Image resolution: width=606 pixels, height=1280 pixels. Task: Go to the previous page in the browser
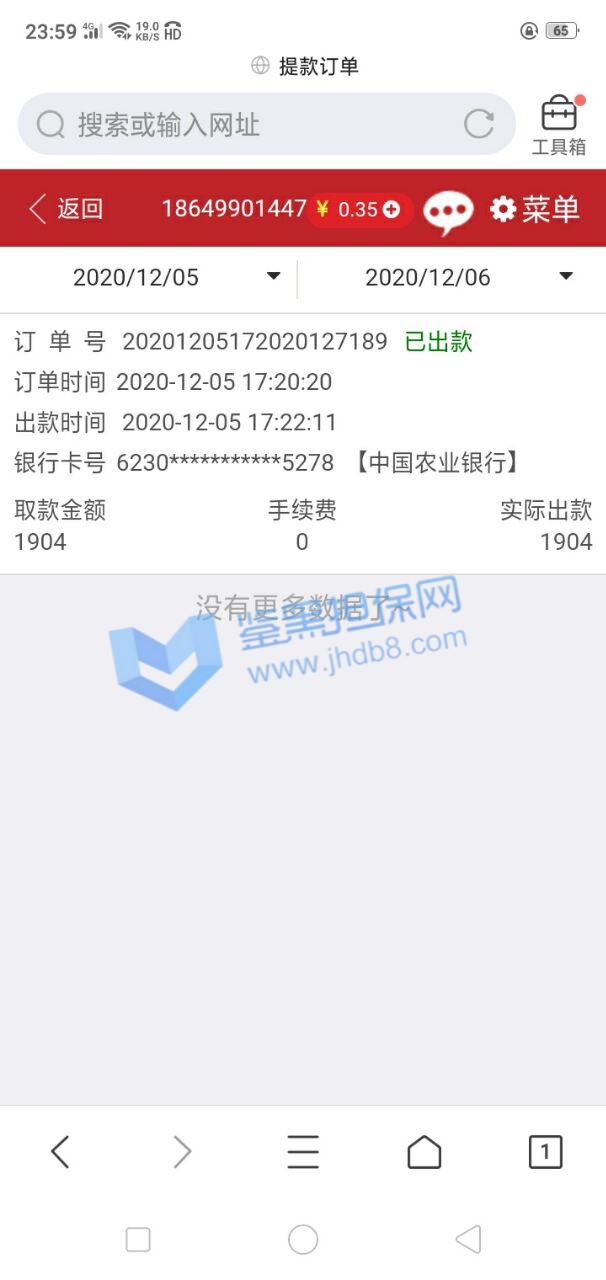pyautogui.click(x=61, y=1152)
